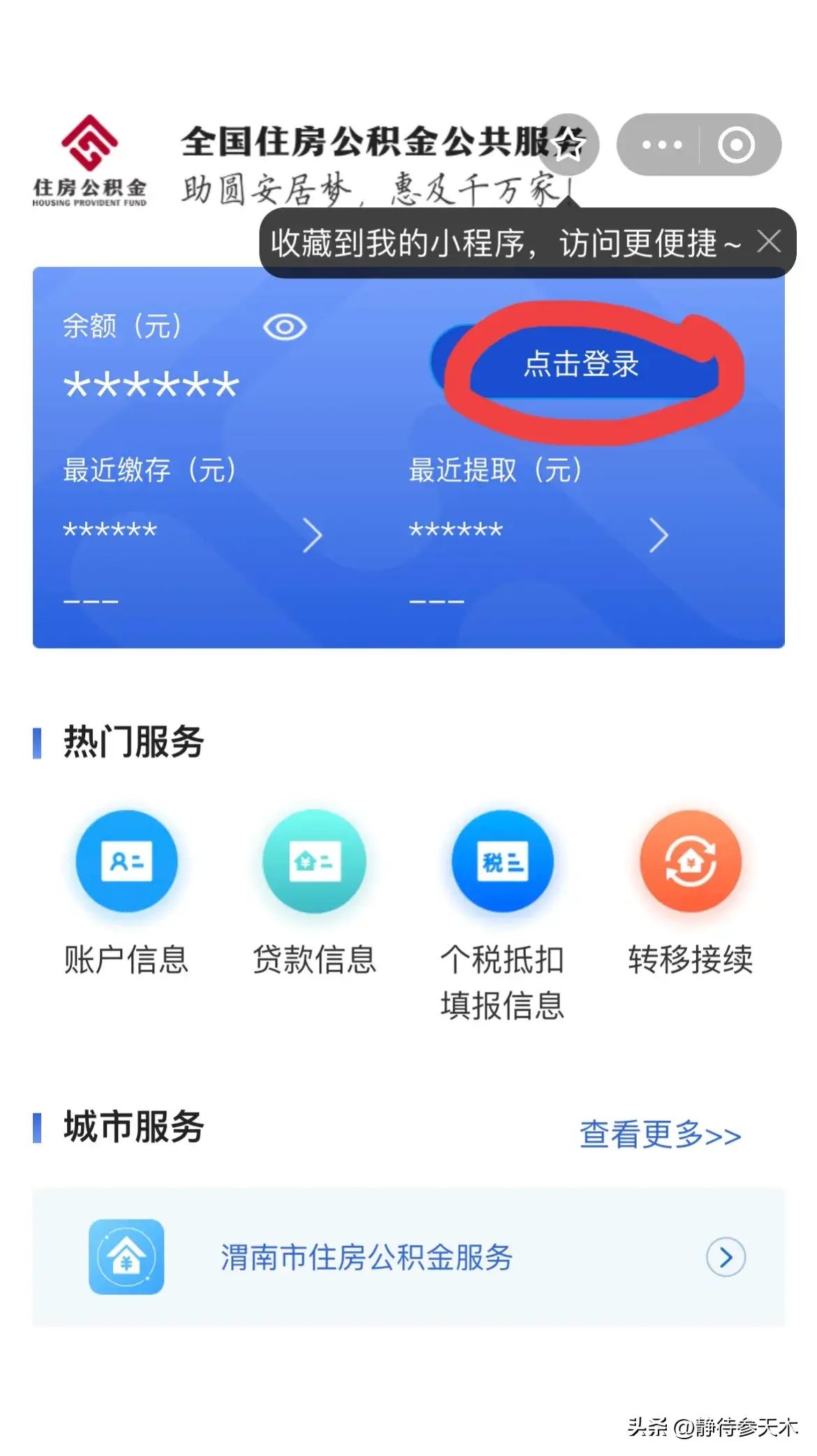817x1456 pixels.
Task: Open 渭南市住房公积金服务 via right chevron
Action: (x=726, y=1257)
